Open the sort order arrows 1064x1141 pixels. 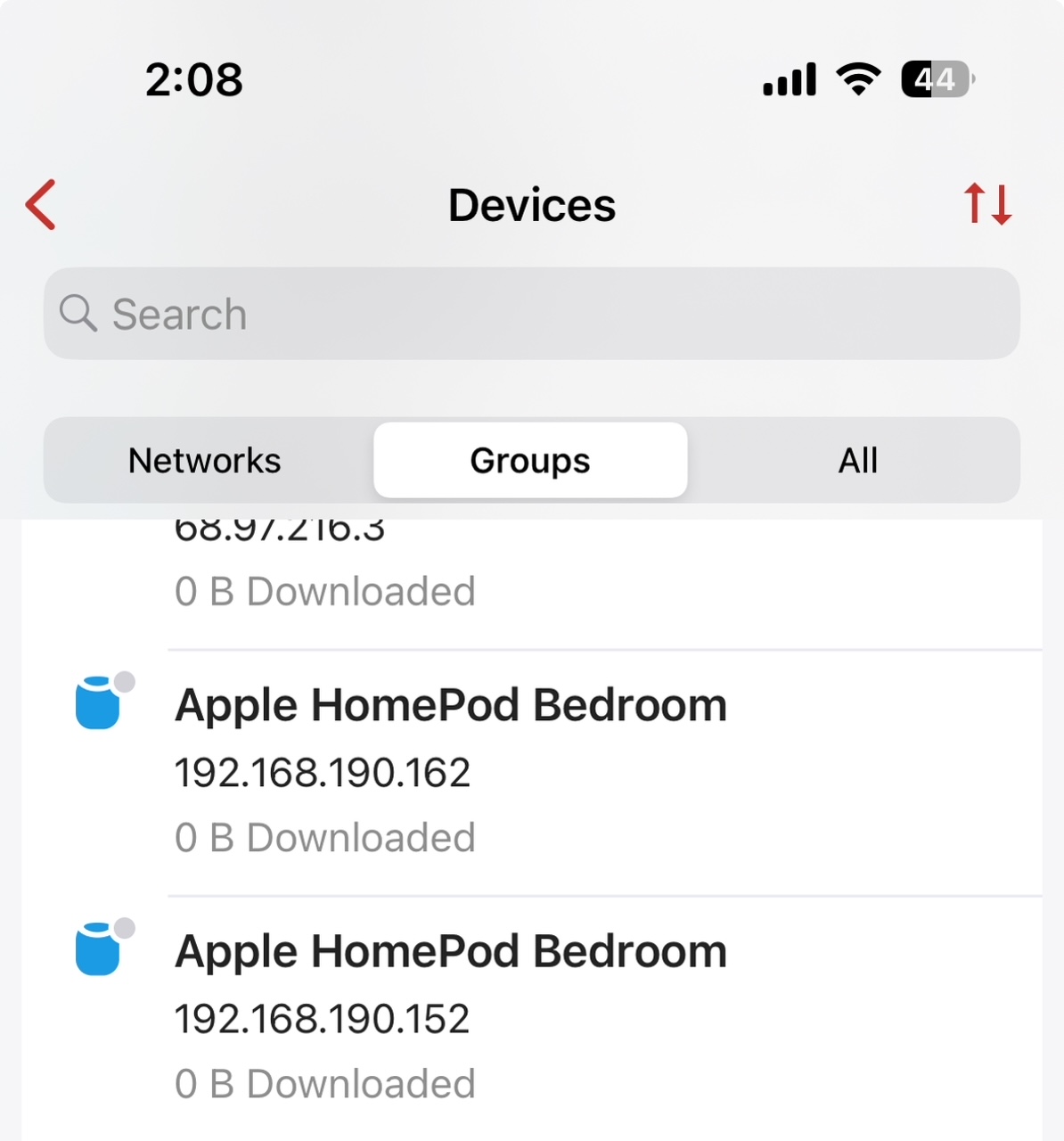click(987, 205)
